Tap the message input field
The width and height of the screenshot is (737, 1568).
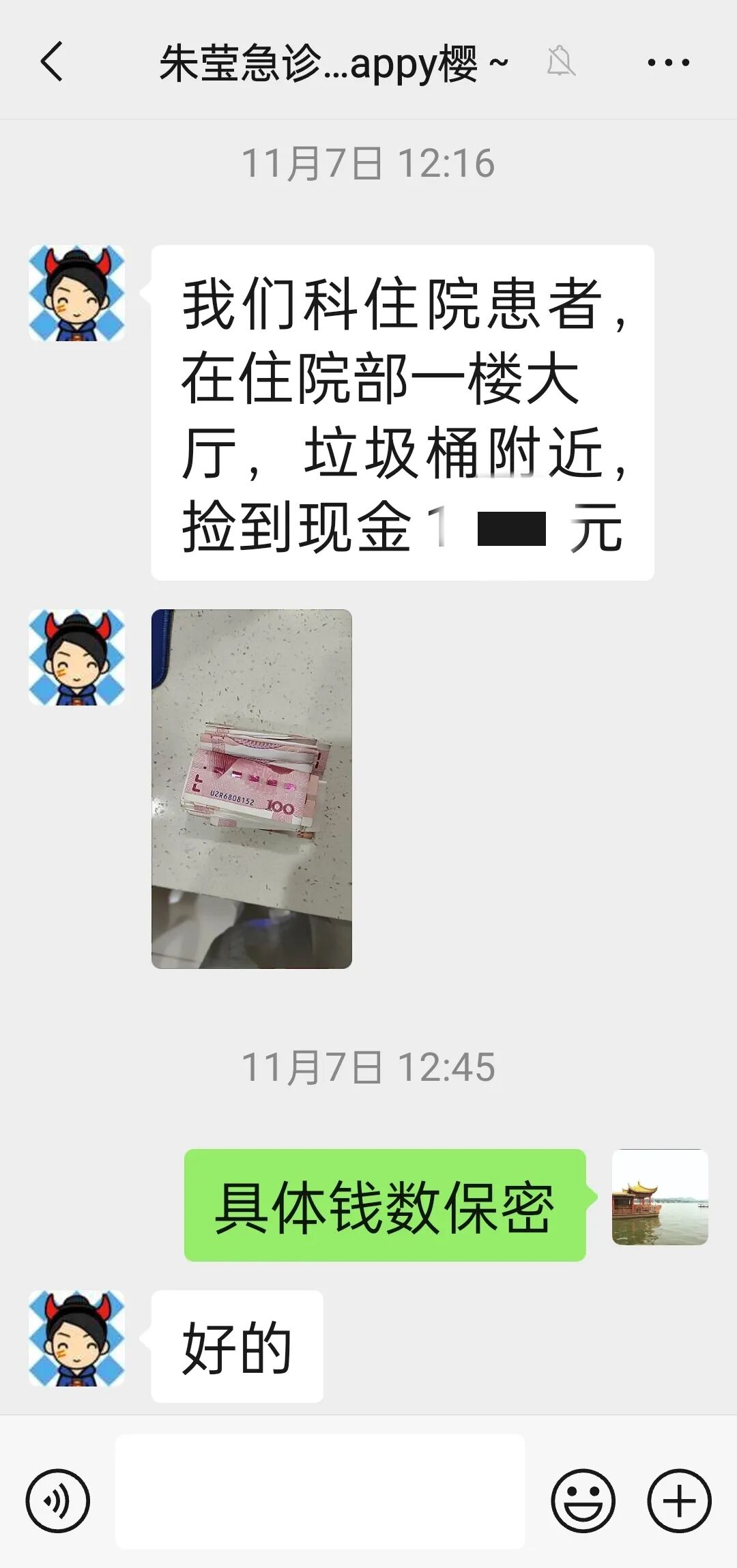pyautogui.click(x=319, y=1501)
